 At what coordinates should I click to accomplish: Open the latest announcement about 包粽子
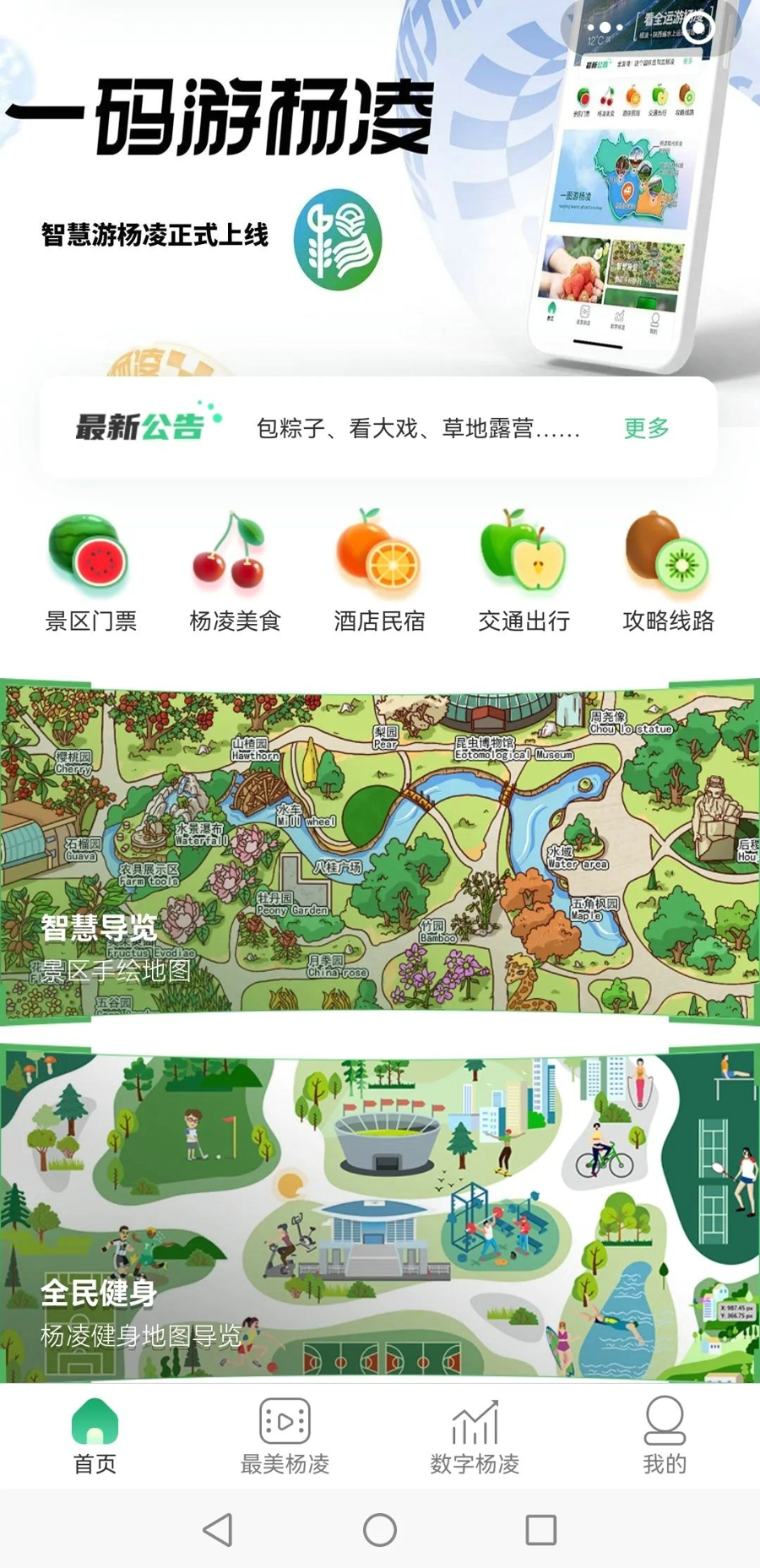[x=418, y=428]
